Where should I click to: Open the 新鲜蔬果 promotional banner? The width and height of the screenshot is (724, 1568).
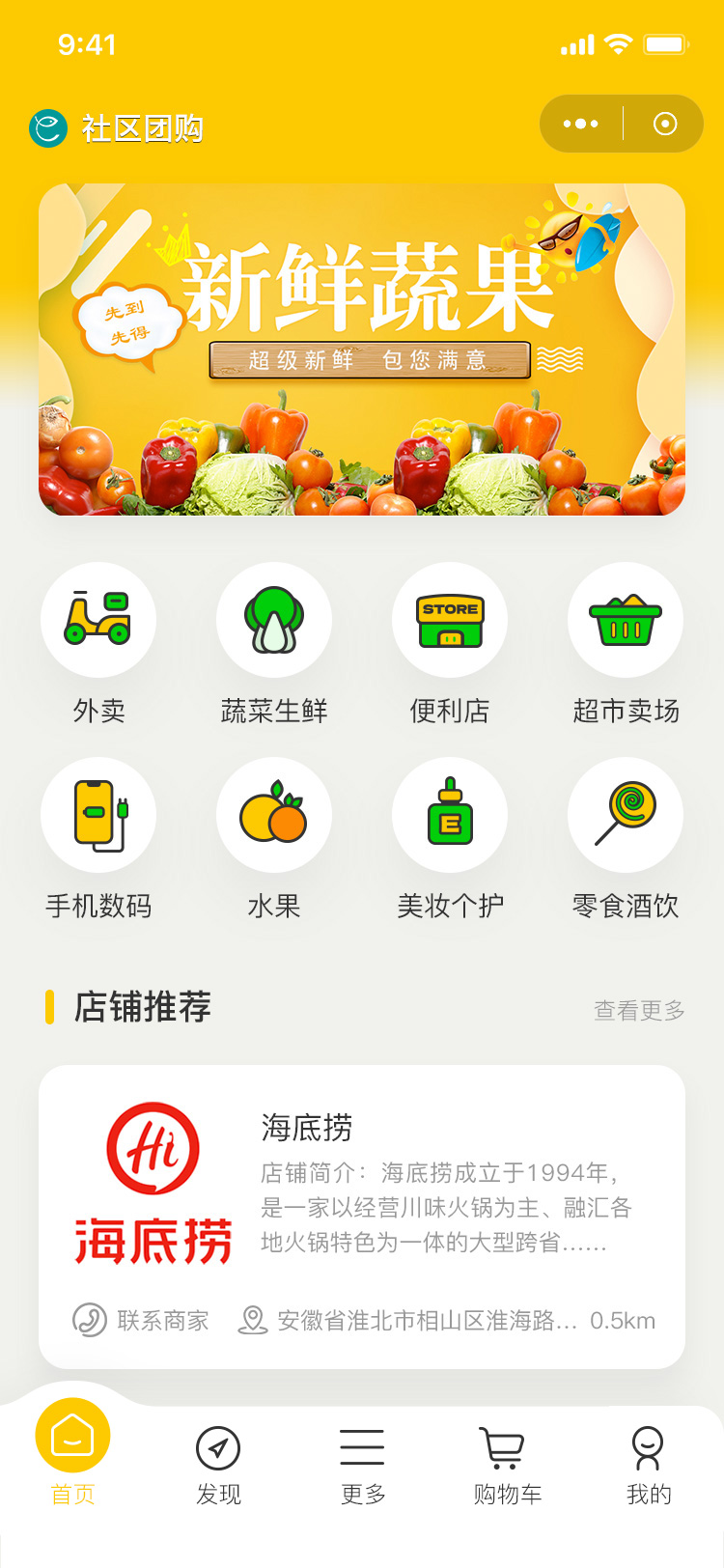[x=362, y=350]
